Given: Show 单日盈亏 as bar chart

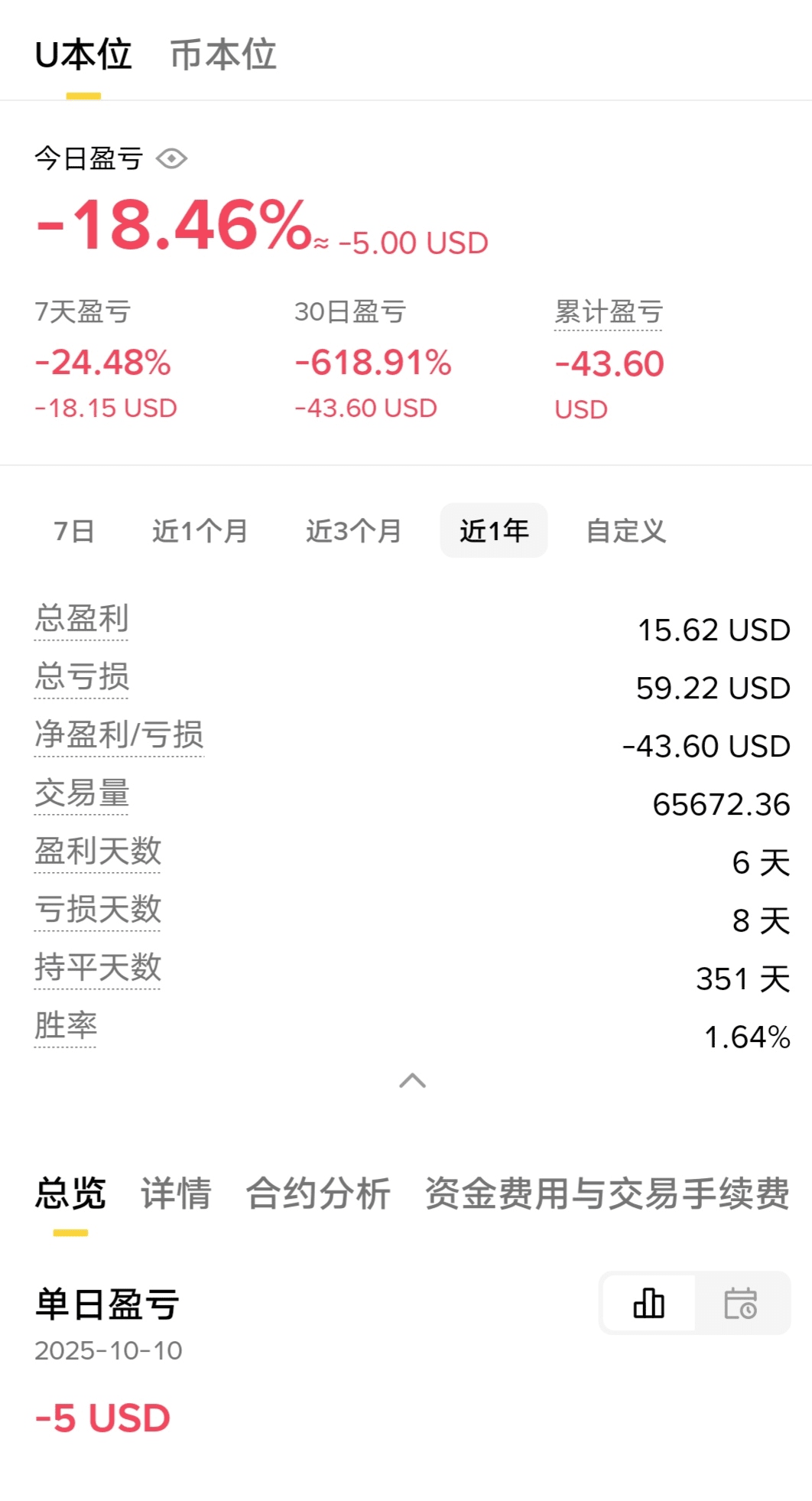Looking at the screenshot, I should pyautogui.click(x=649, y=1303).
